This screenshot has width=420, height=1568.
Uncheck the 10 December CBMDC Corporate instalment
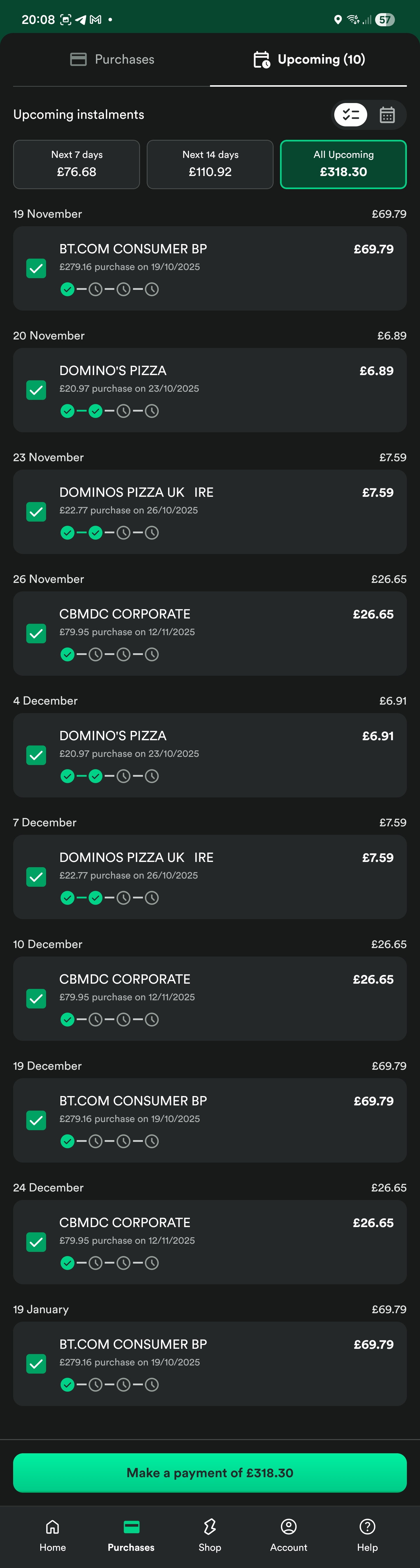pos(36,999)
